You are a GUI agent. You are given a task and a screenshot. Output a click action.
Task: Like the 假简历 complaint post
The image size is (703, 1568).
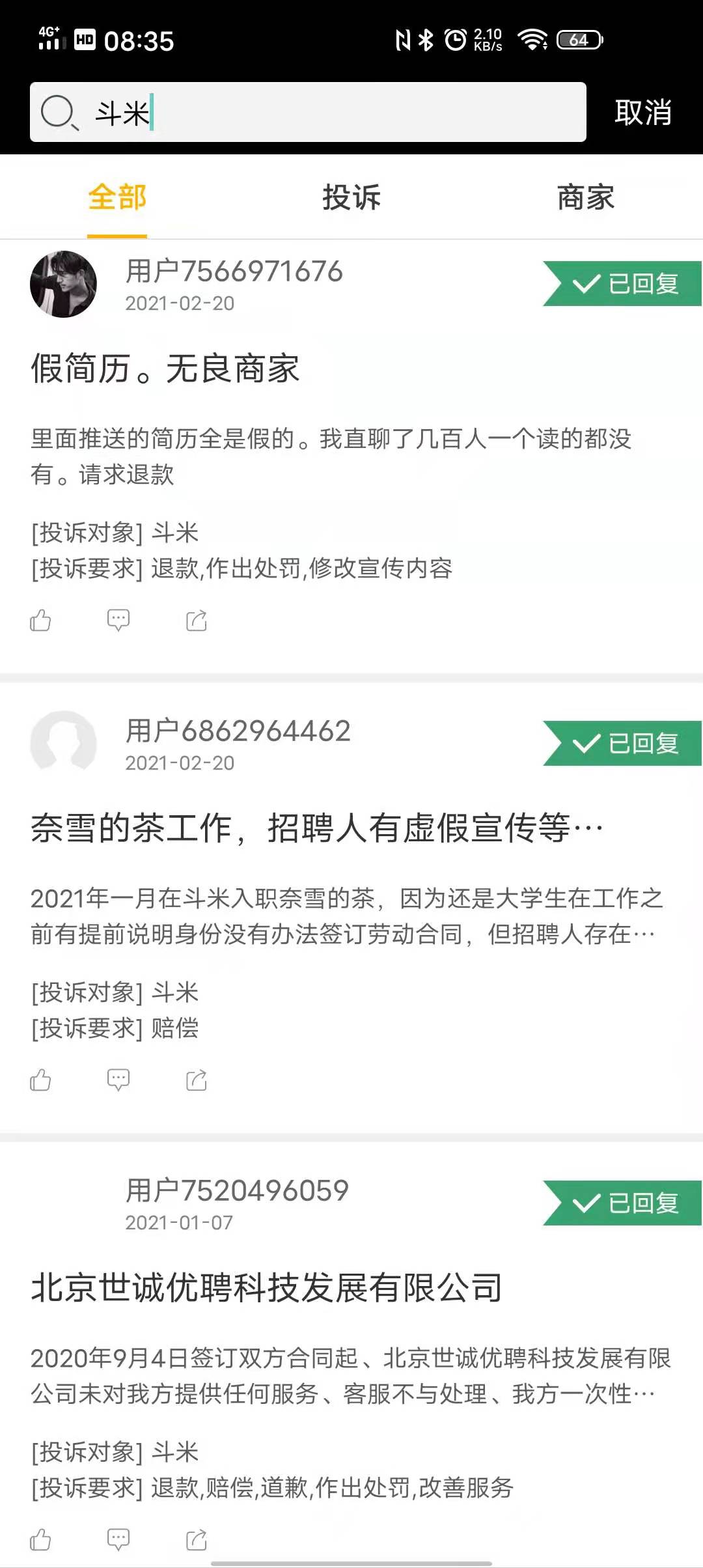[x=40, y=621]
